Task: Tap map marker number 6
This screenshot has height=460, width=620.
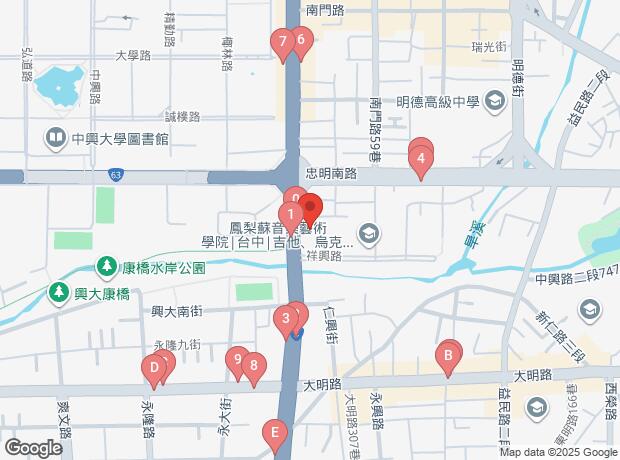Action: [301, 40]
